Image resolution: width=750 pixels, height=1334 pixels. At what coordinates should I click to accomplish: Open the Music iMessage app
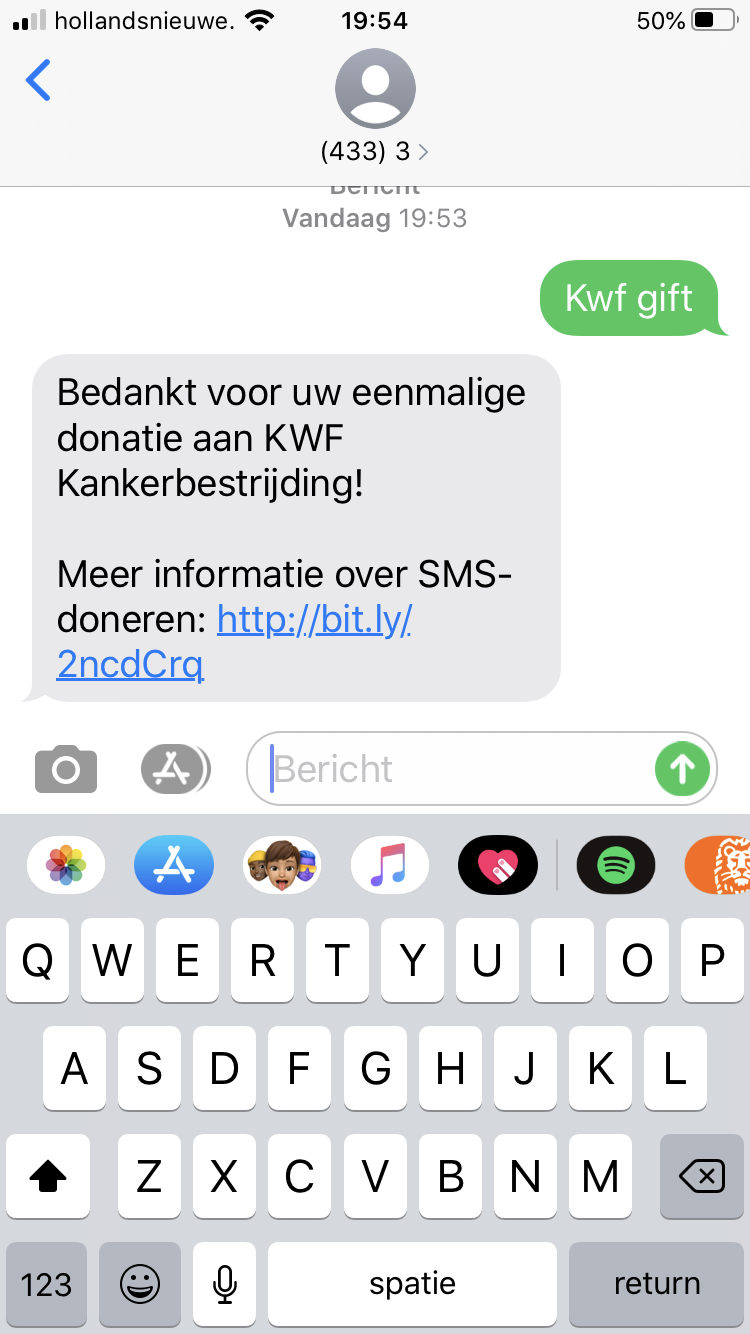[x=390, y=864]
